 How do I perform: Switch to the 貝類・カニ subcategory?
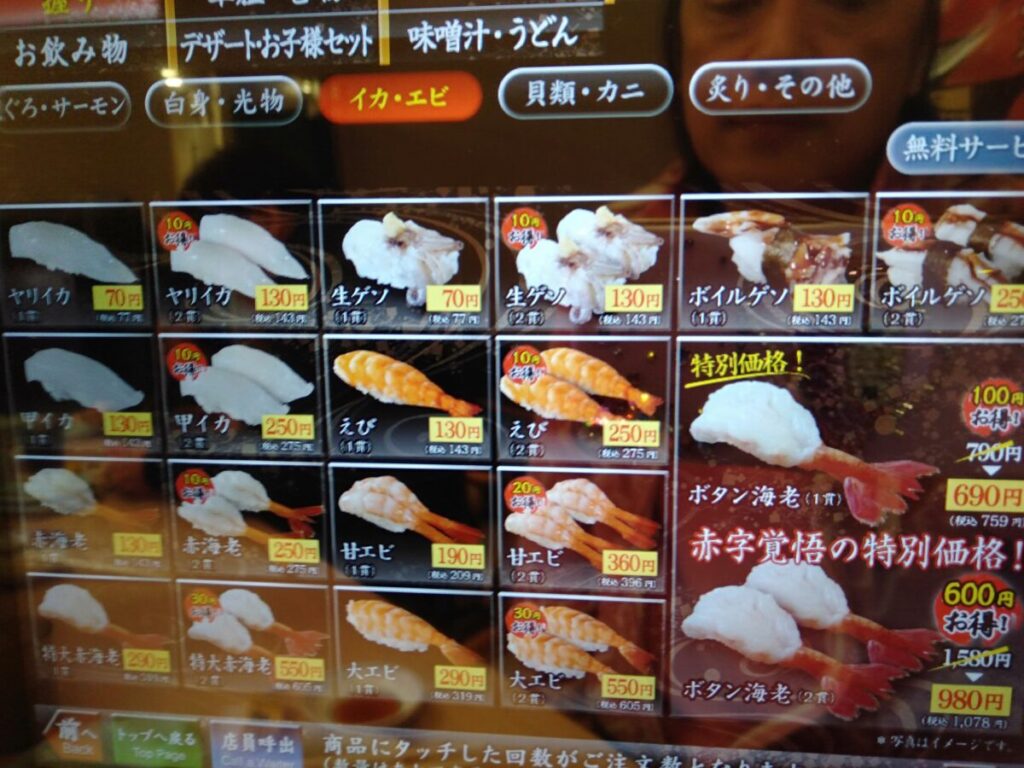pyautogui.click(x=585, y=92)
